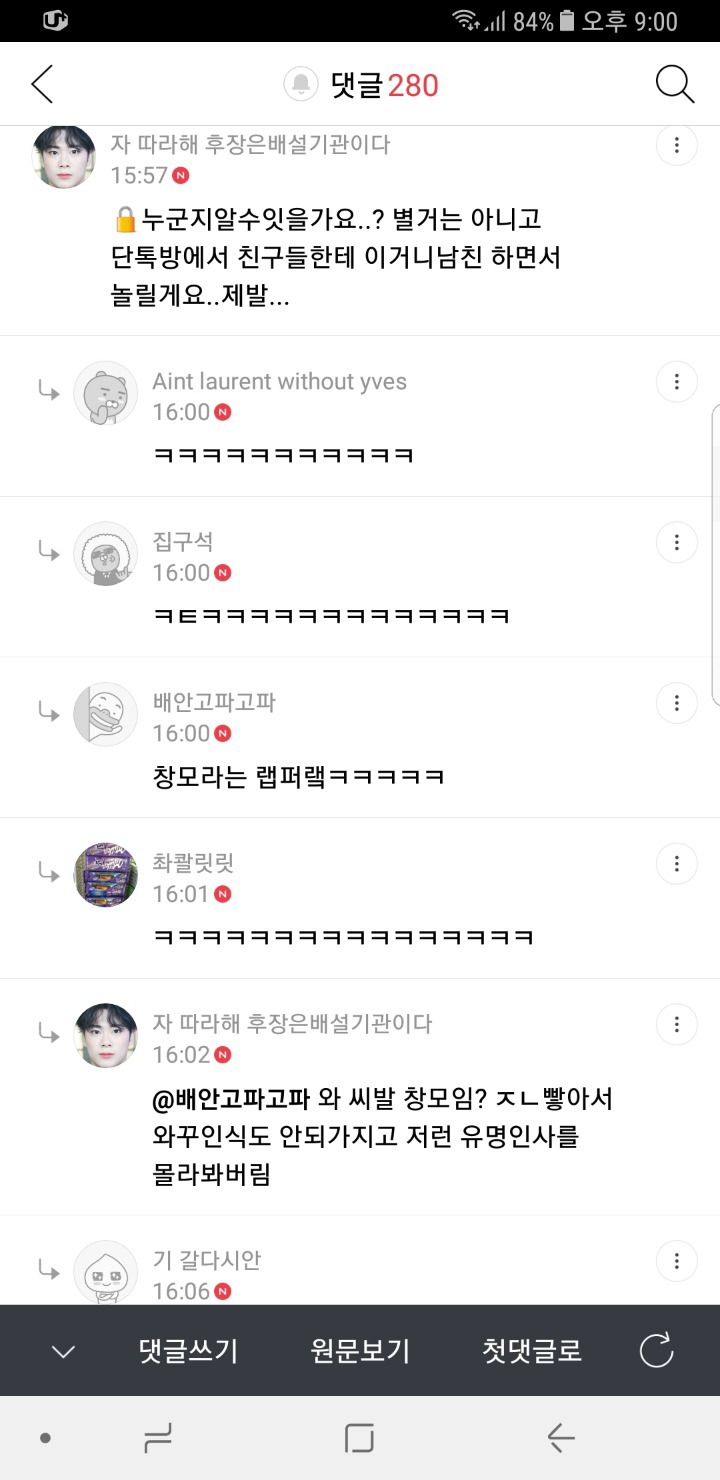Collapse the bottom bar with the down chevron
The image size is (720, 1480).
tap(63, 1351)
